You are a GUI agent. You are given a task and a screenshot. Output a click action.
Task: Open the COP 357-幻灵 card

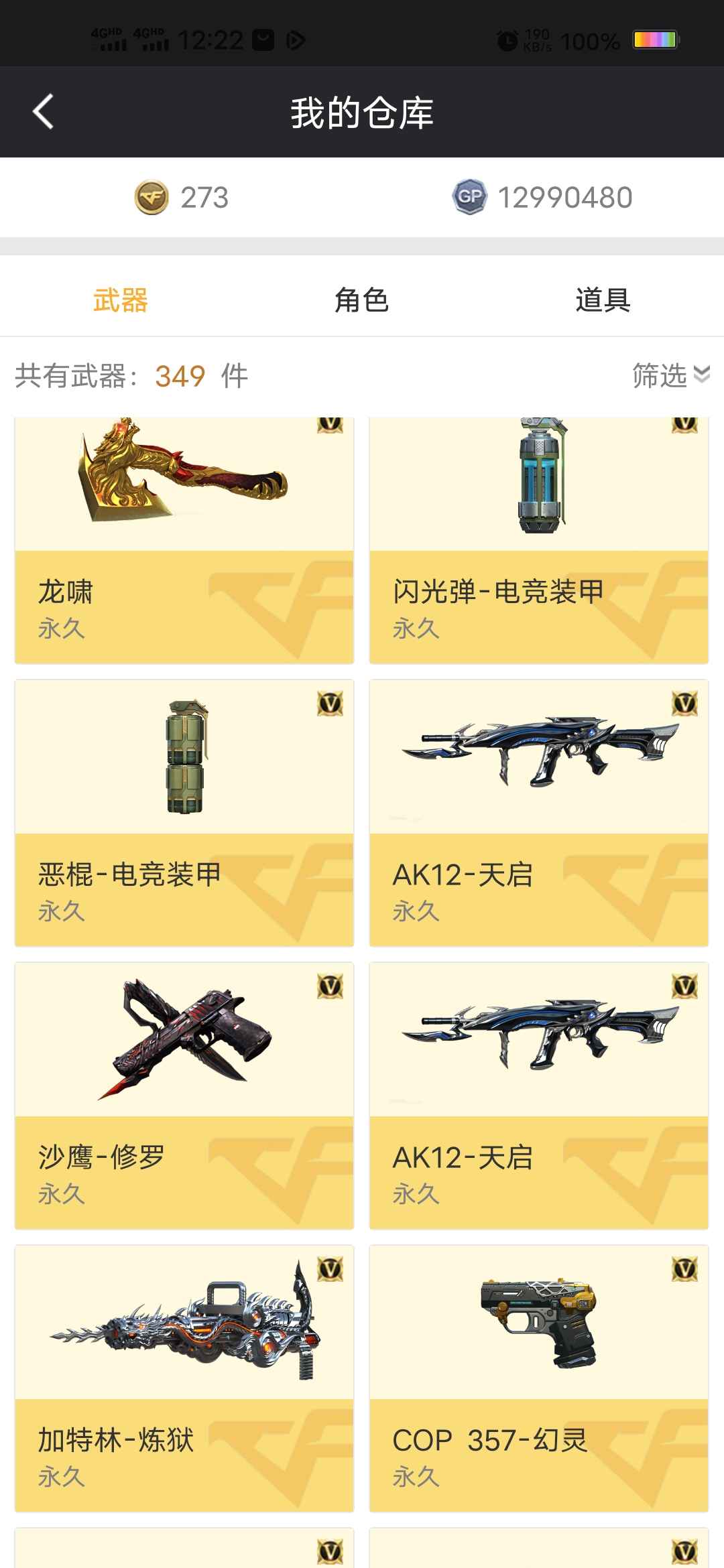click(x=539, y=1378)
